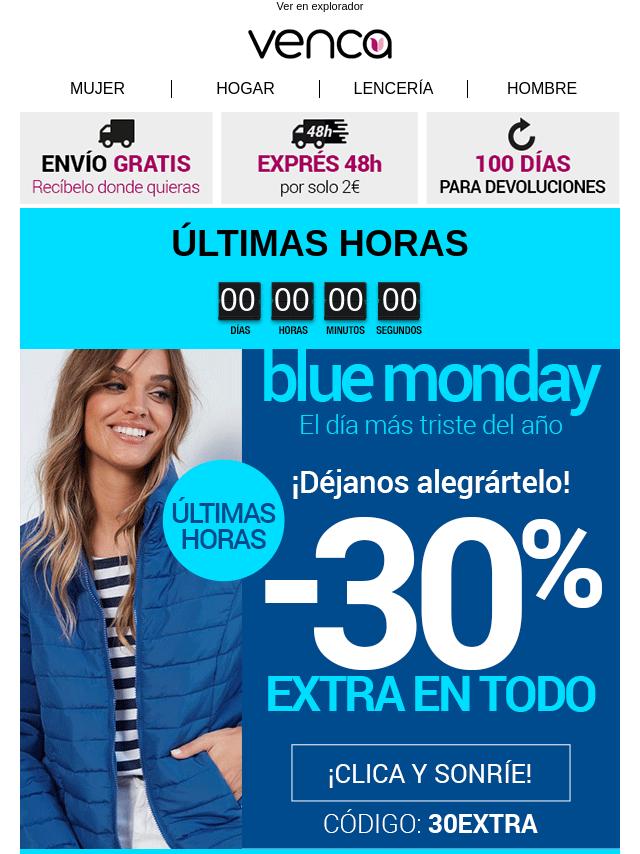The height and width of the screenshot is (854, 640).
Task: Open the Envío Gratis banner
Action: 116,158
